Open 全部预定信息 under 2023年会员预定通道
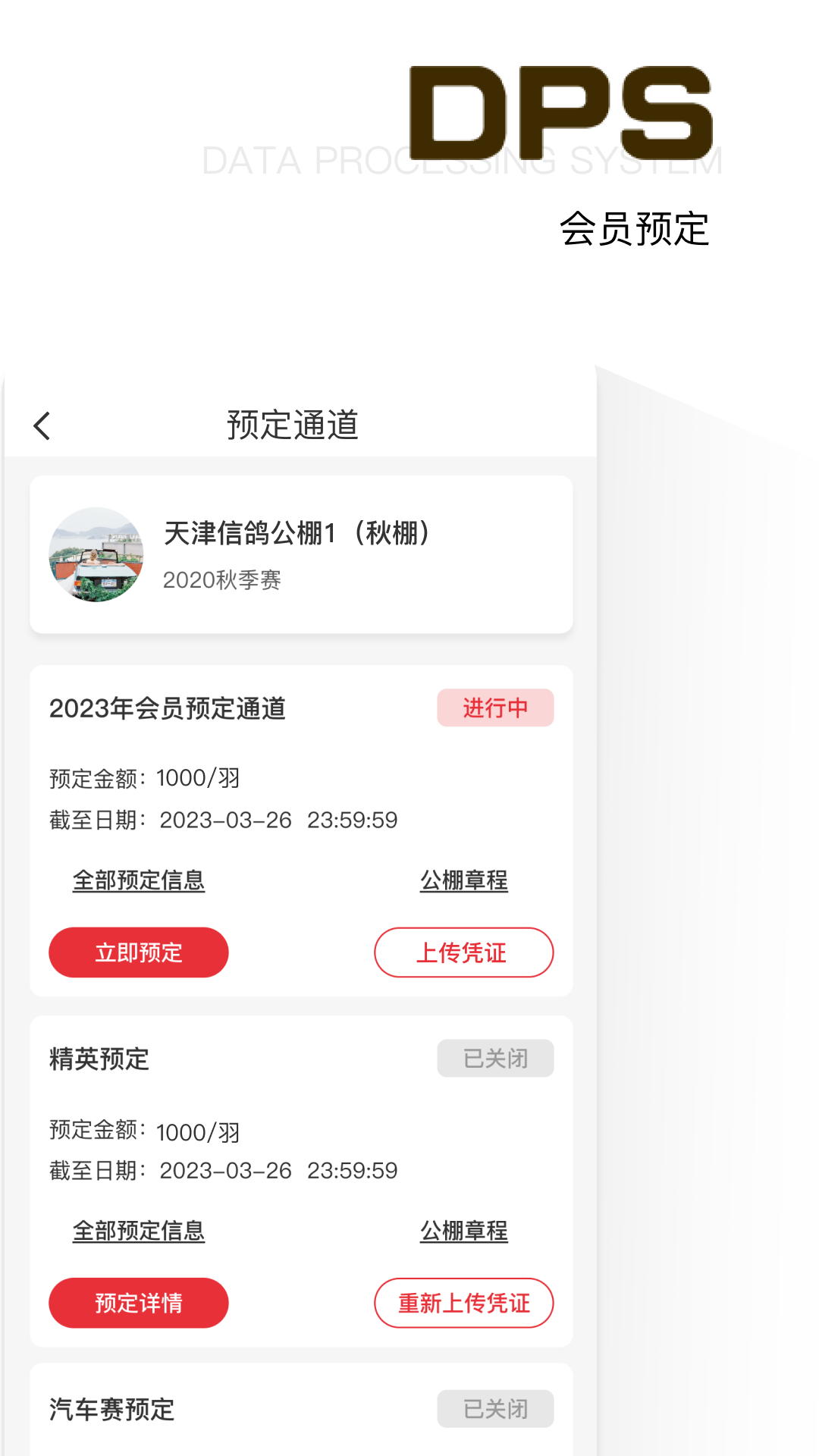 pos(137,880)
